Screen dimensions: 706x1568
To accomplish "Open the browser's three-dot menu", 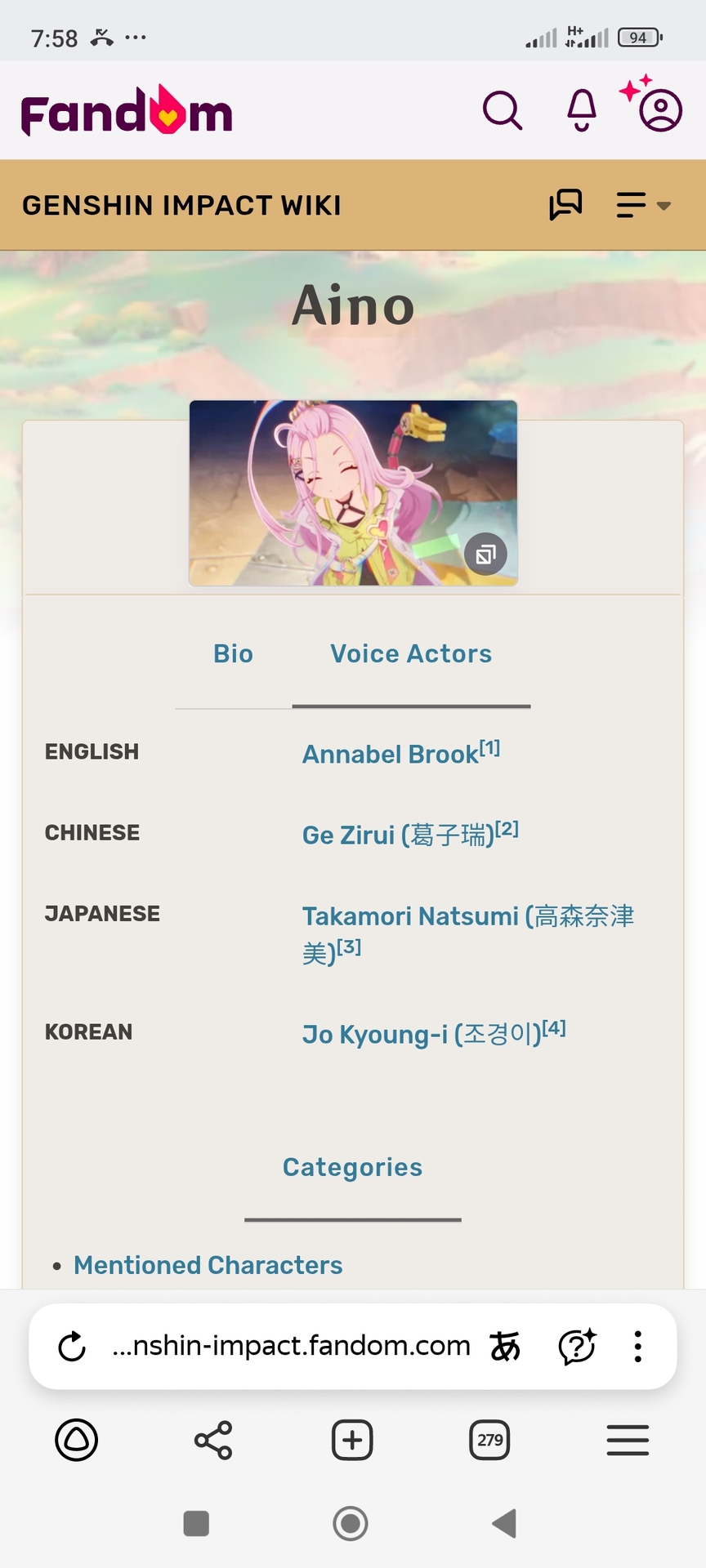I will coord(637,1347).
